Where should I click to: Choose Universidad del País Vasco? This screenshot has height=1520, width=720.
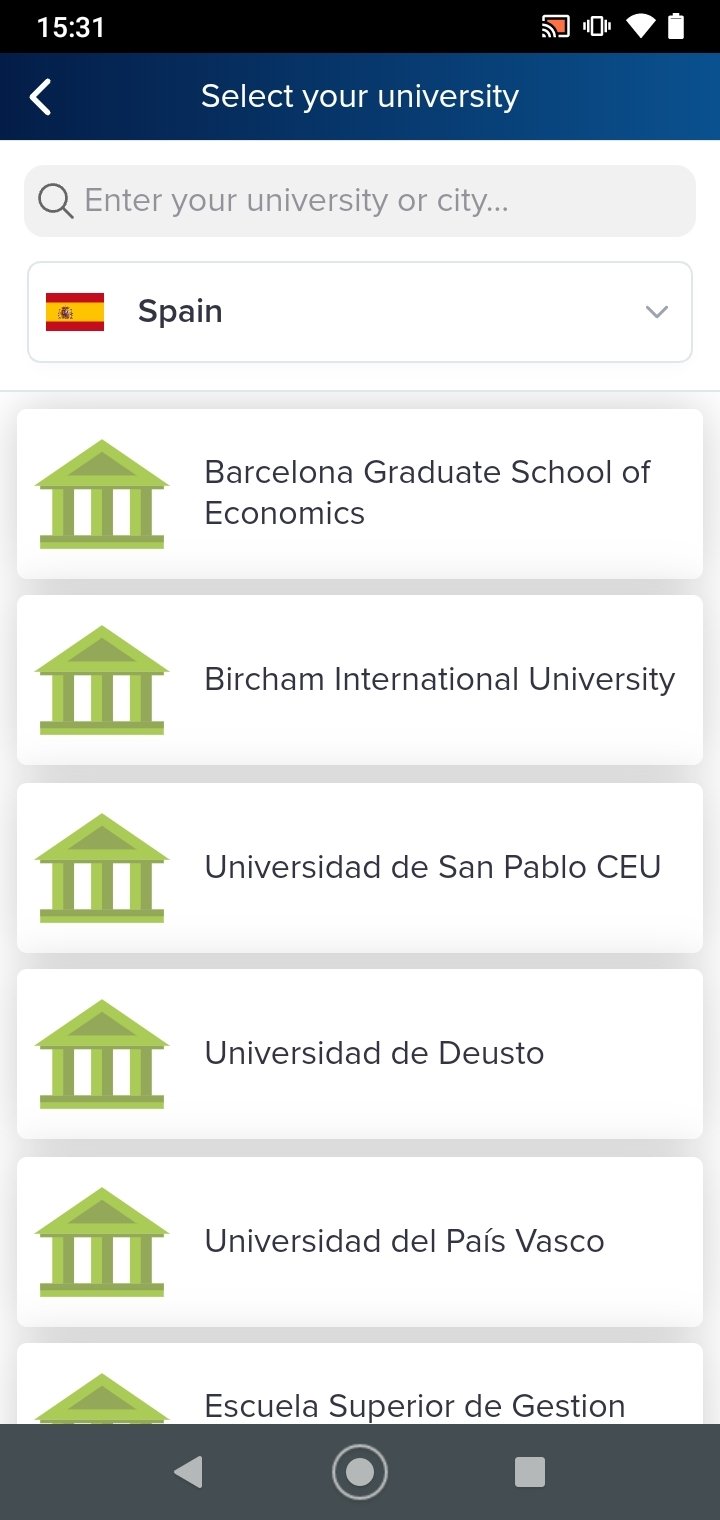click(x=360, y=1241)
